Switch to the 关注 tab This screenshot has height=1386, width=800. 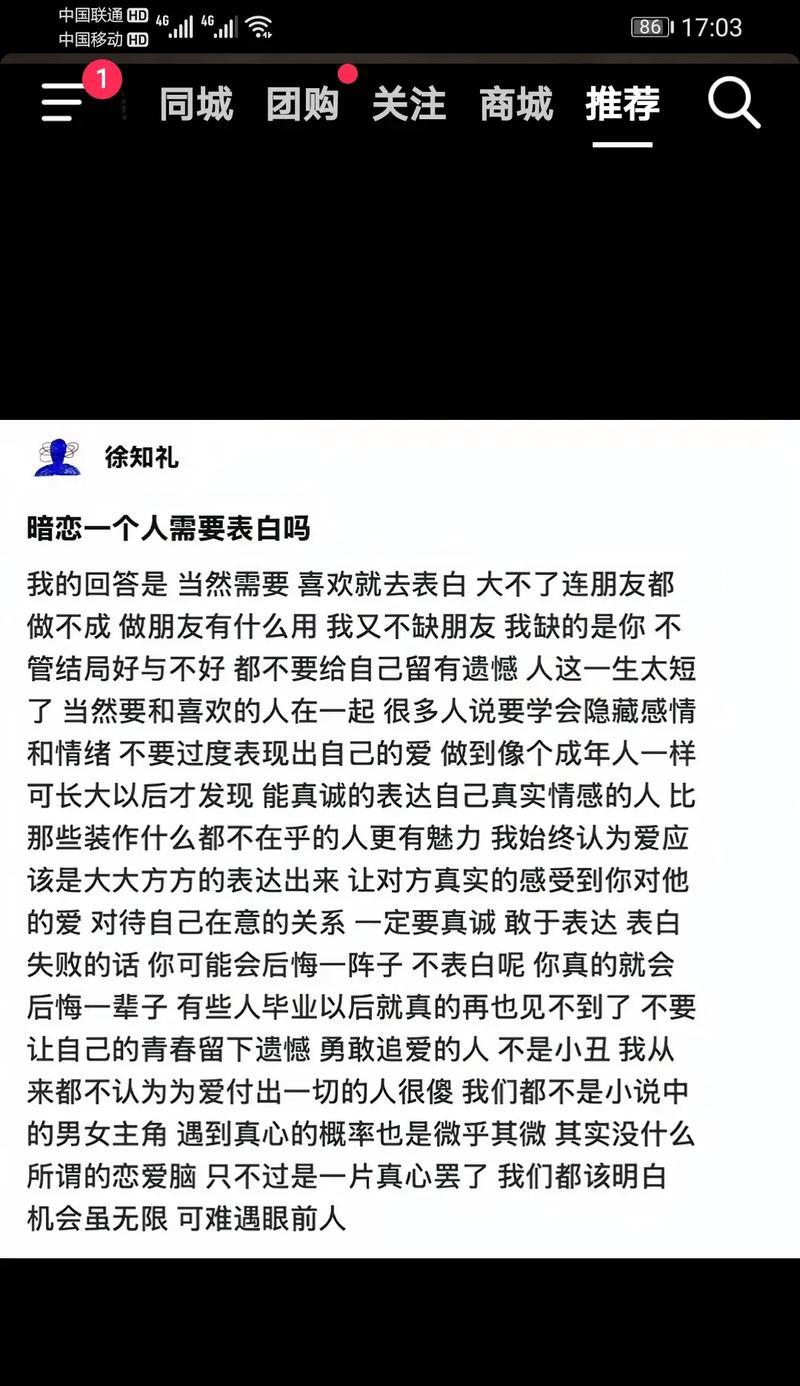409,104
